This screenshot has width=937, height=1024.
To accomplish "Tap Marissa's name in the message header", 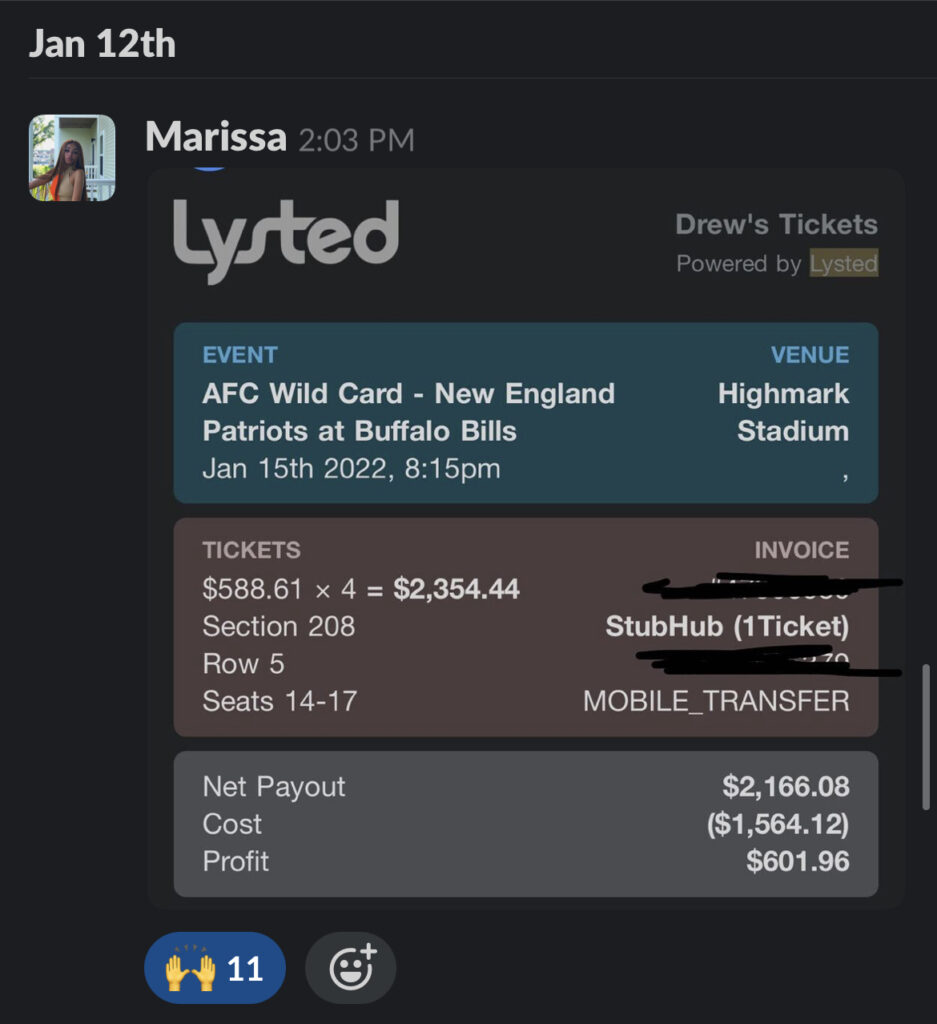I will click(x=215, y=137).
